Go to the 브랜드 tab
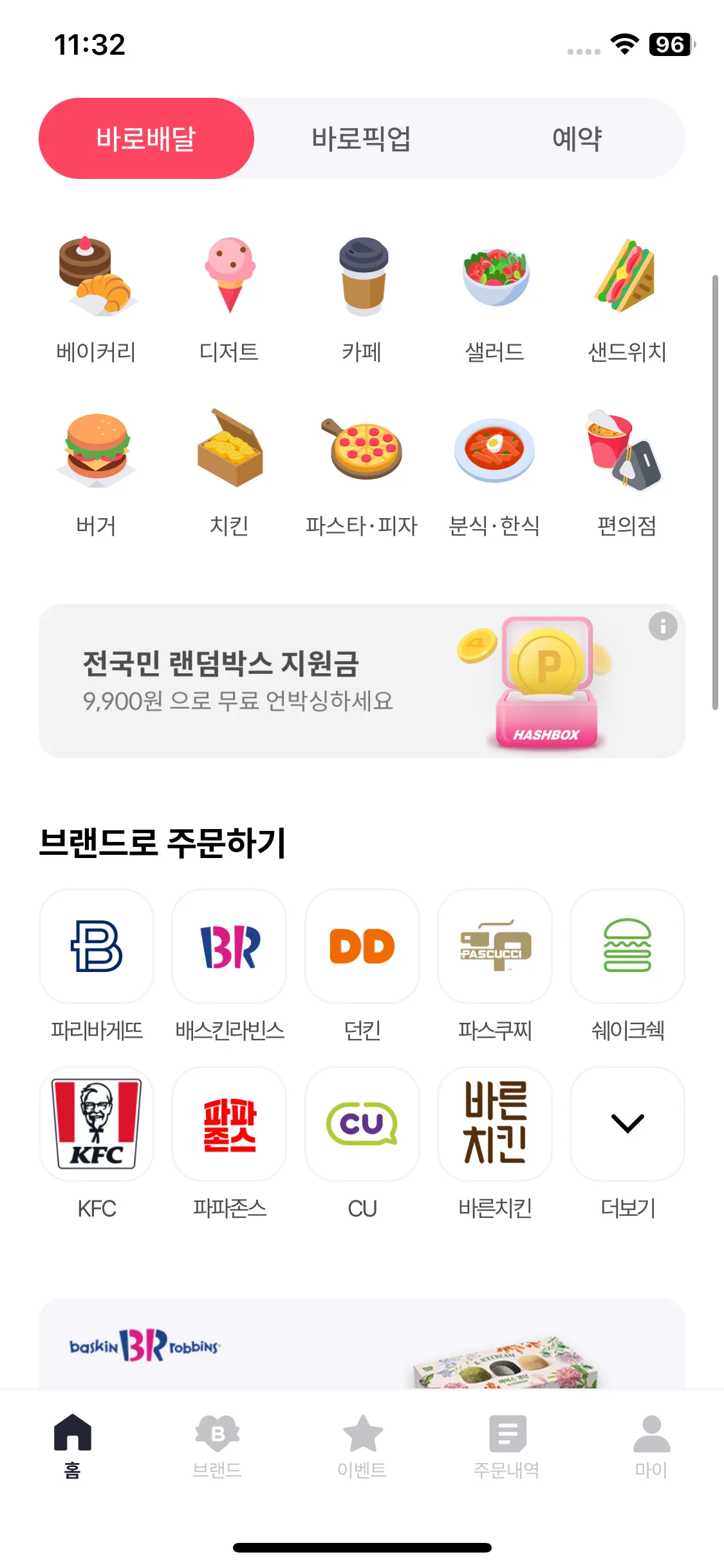Viewport: 724px width, 1568px height. (217, 1445)
